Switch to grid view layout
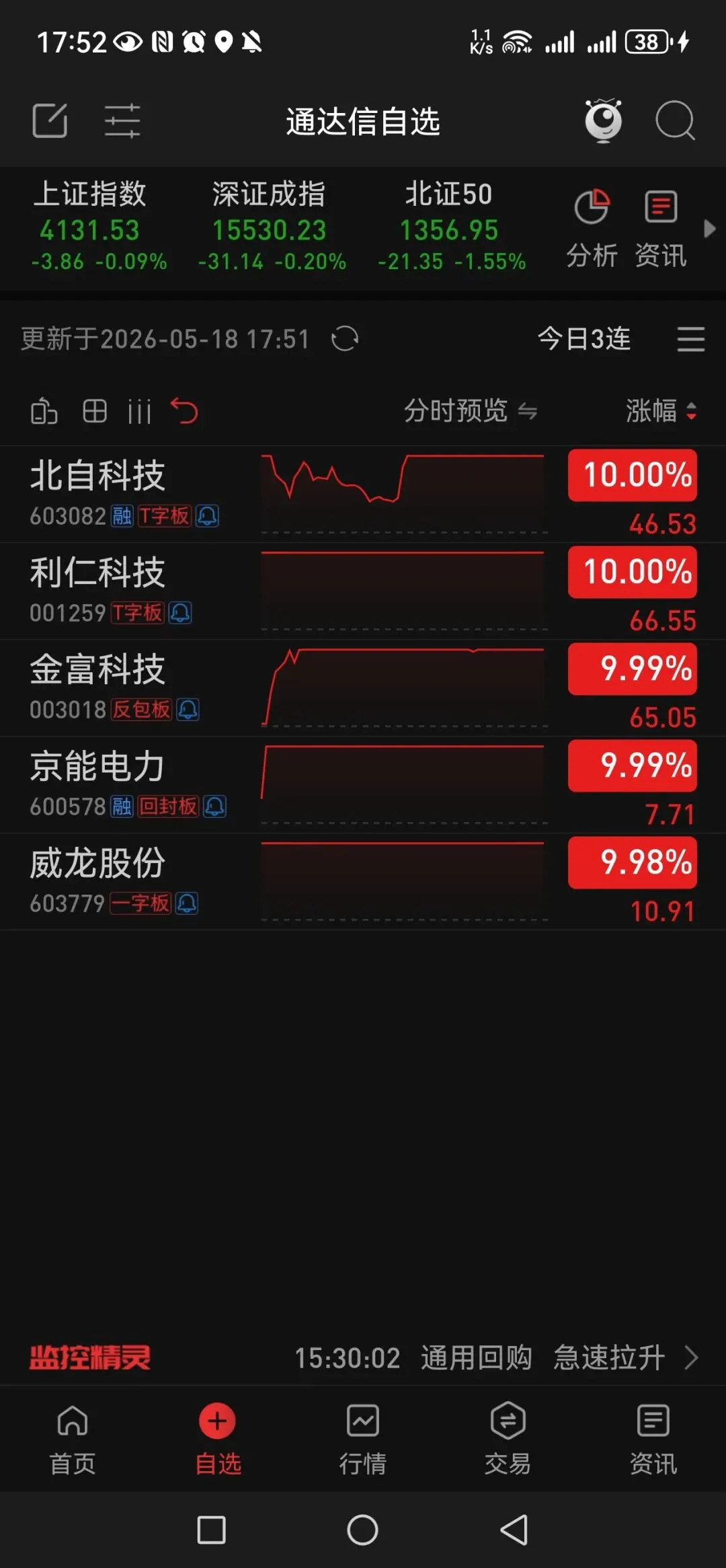Screen dimensions: 726x1568 (x=95, y=410)
